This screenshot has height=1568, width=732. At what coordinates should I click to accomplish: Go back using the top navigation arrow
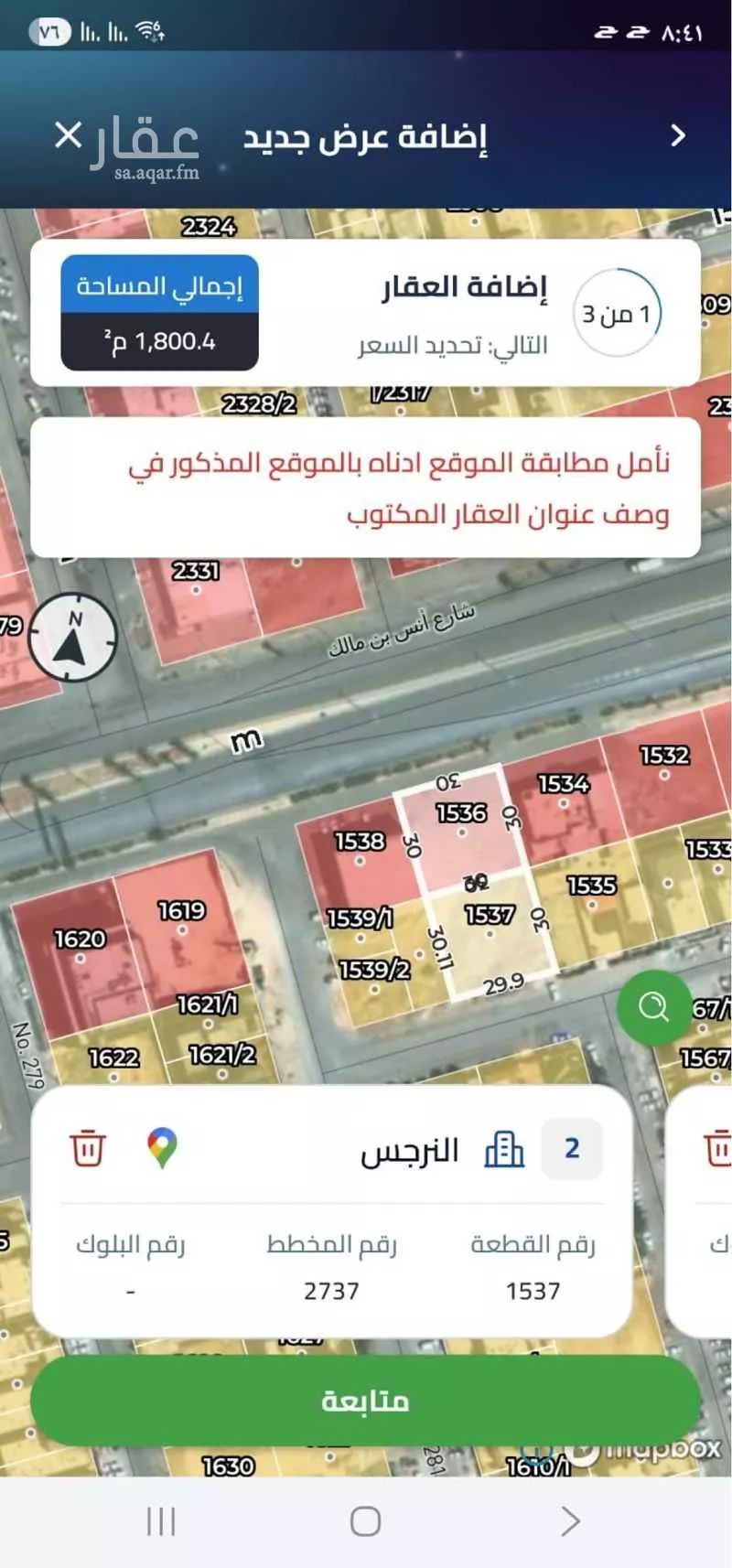pos(678,135)
